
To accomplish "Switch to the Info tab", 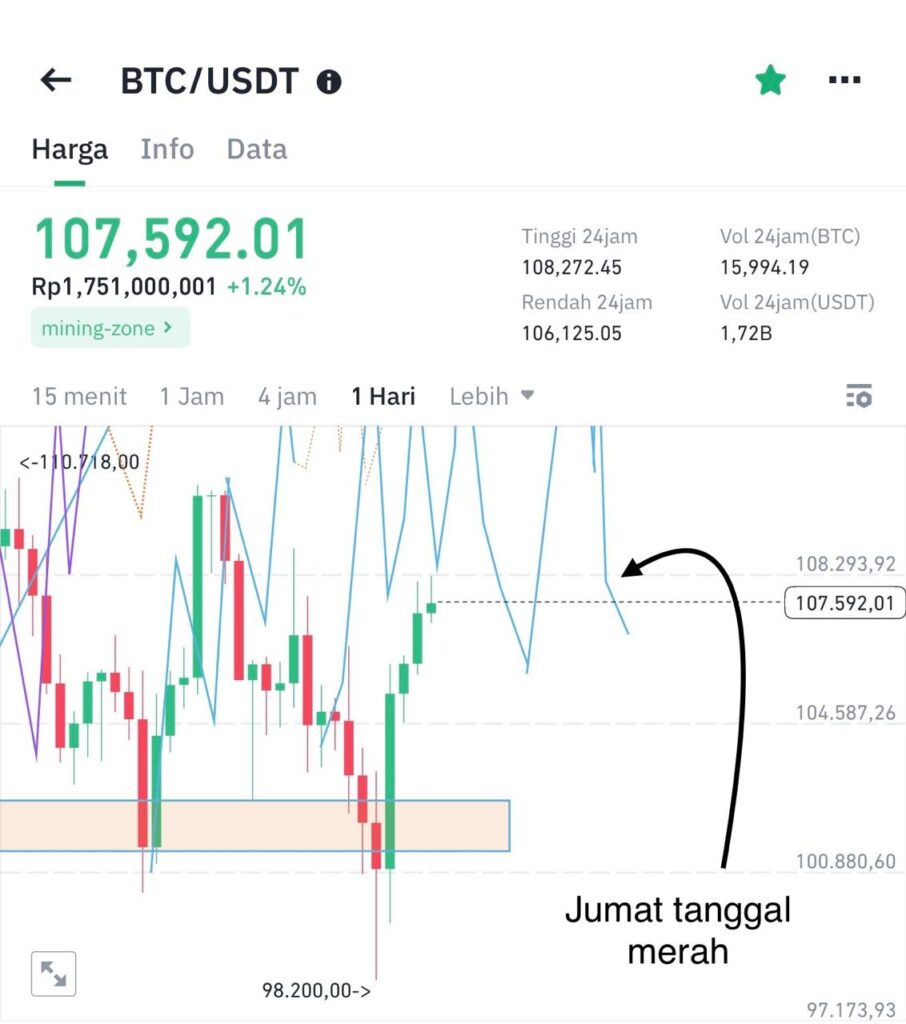I will pos(167,149).
